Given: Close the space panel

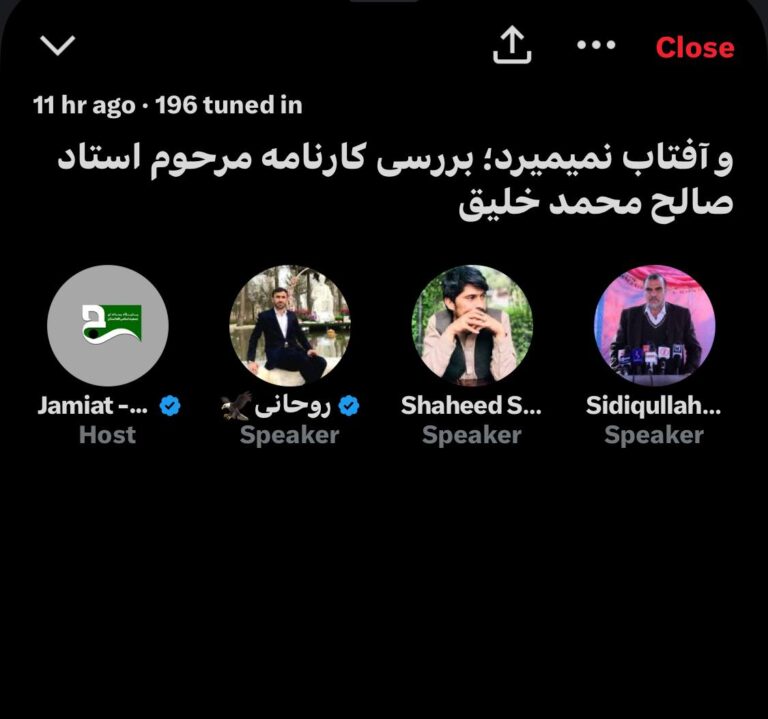Looking at the screenshot, I should coord(694,47).
